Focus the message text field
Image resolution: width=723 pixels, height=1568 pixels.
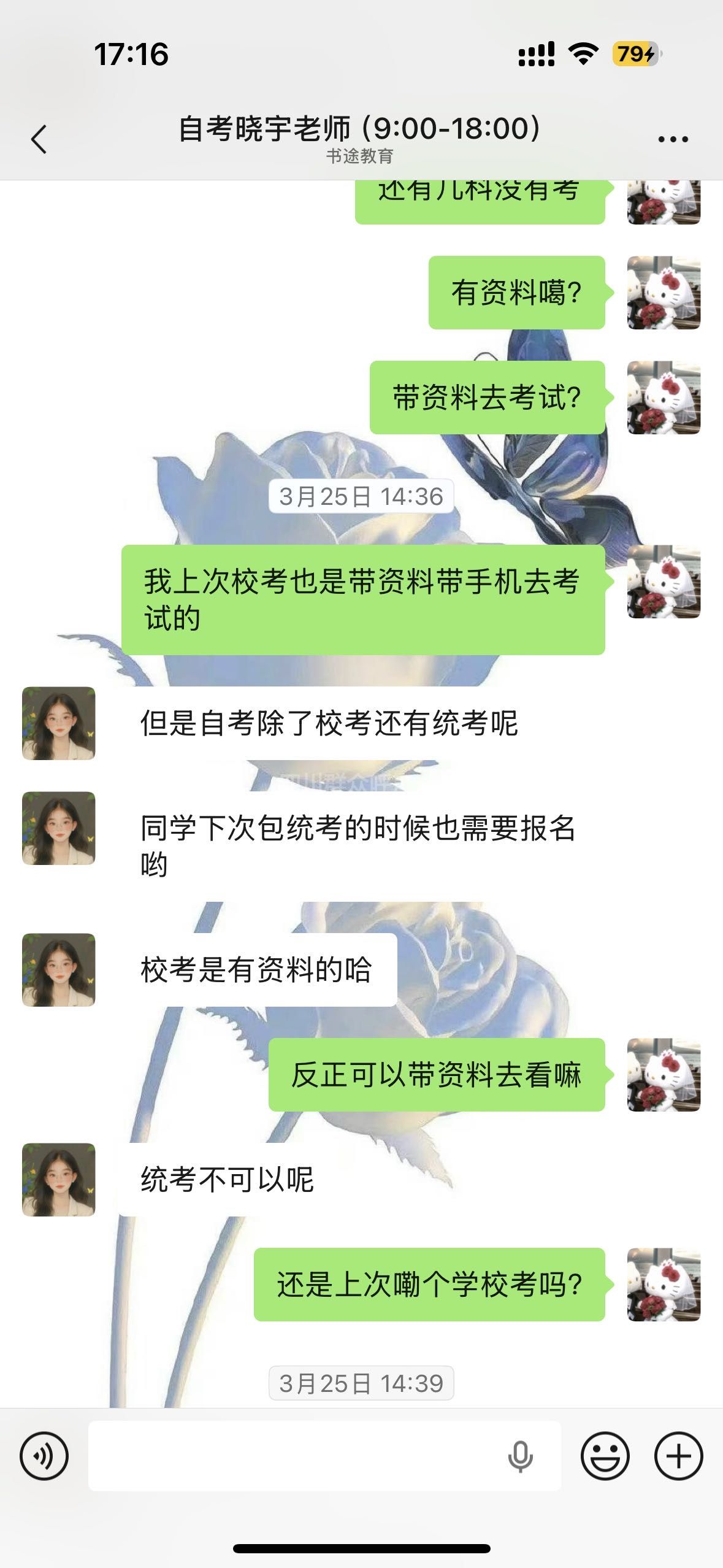(x=294, y=1456)
